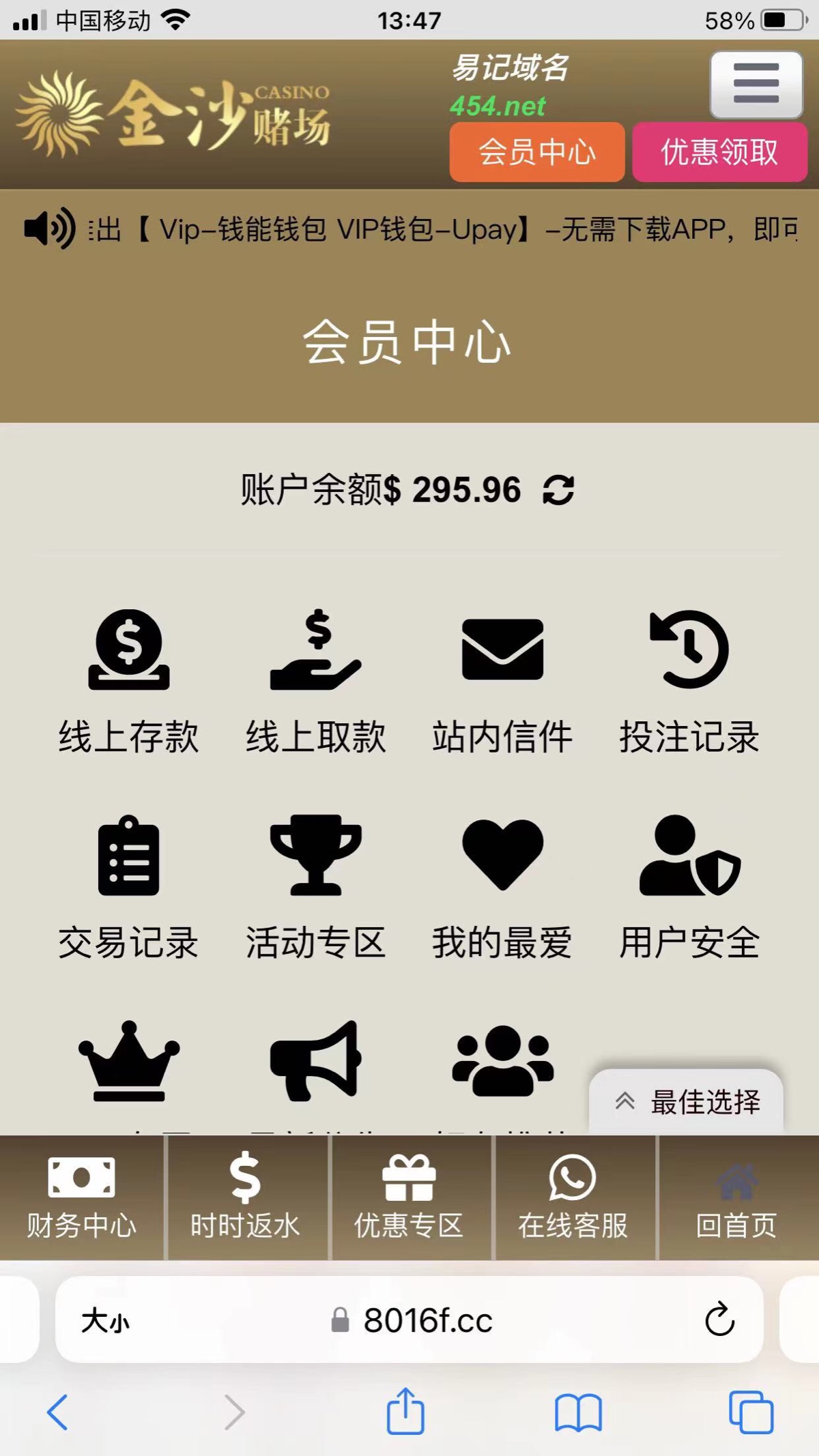Contact 在线客服 support
The width and height of the screenshot is (819, 1456).
(x=573, y=1198)
